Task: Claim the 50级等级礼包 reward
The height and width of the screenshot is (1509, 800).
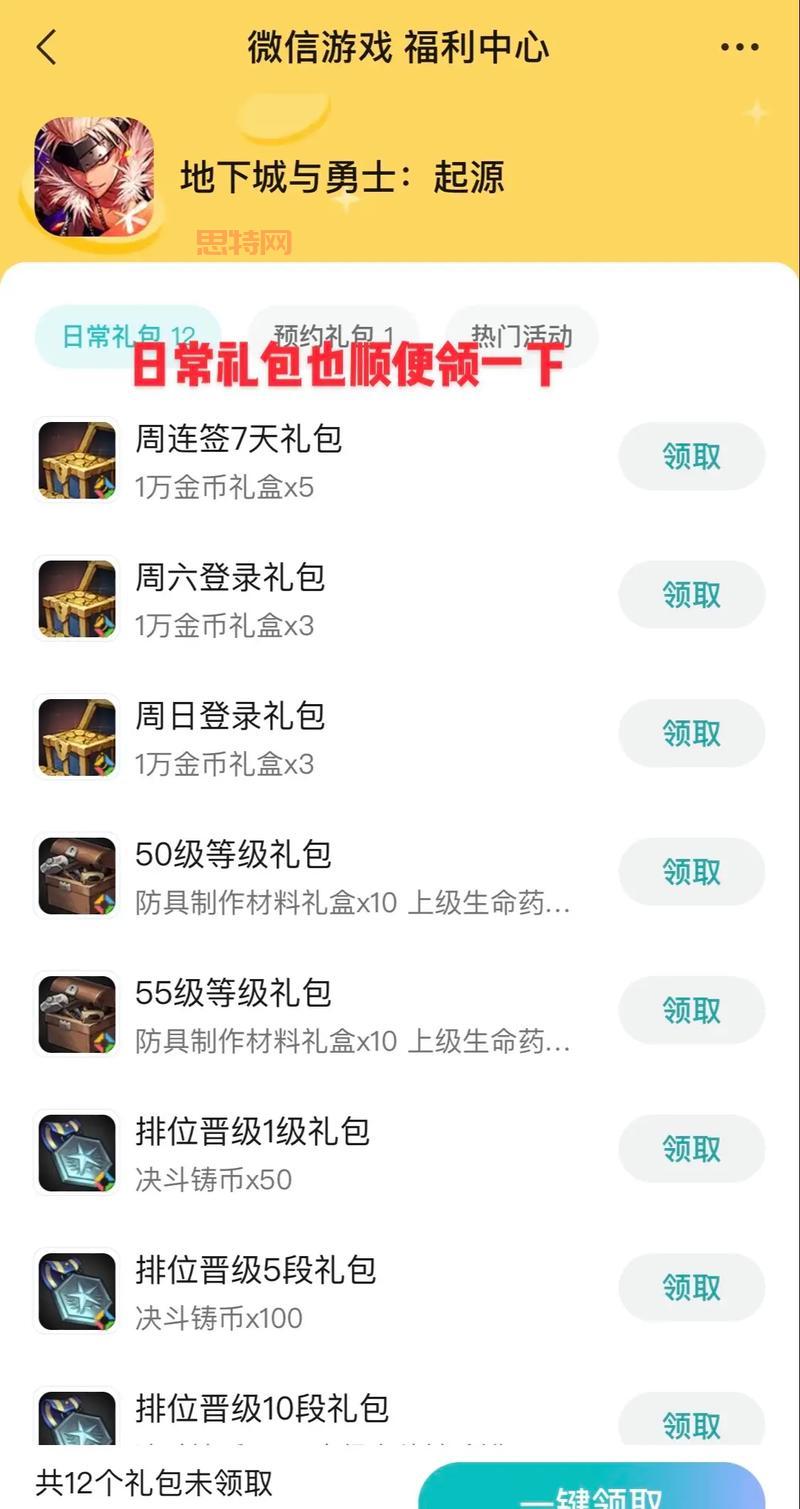Action: [x=691, y=872]
